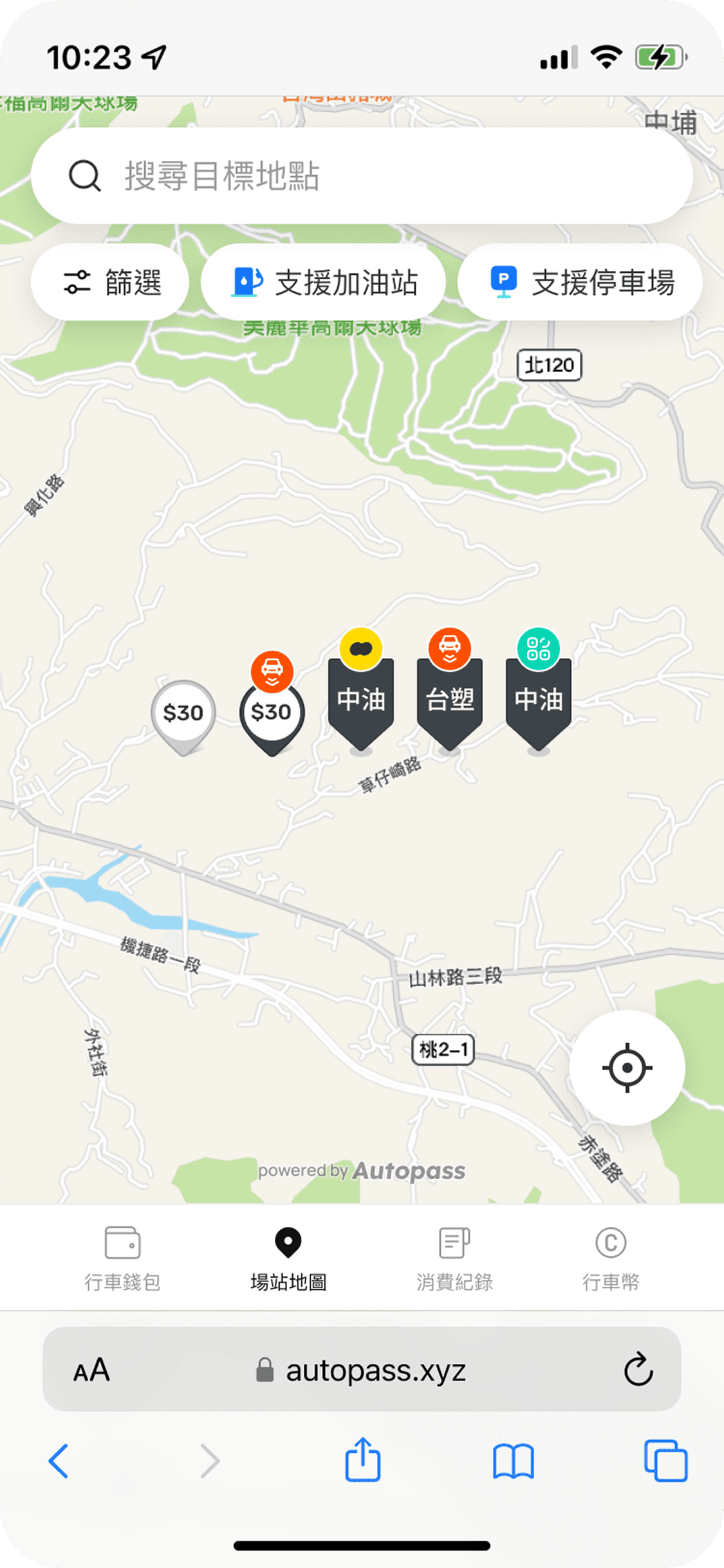The width and height of the screenshot is (724, 1568).
Task: Select the $30 parking pin with orange car badge
Action: pos(272,712)
